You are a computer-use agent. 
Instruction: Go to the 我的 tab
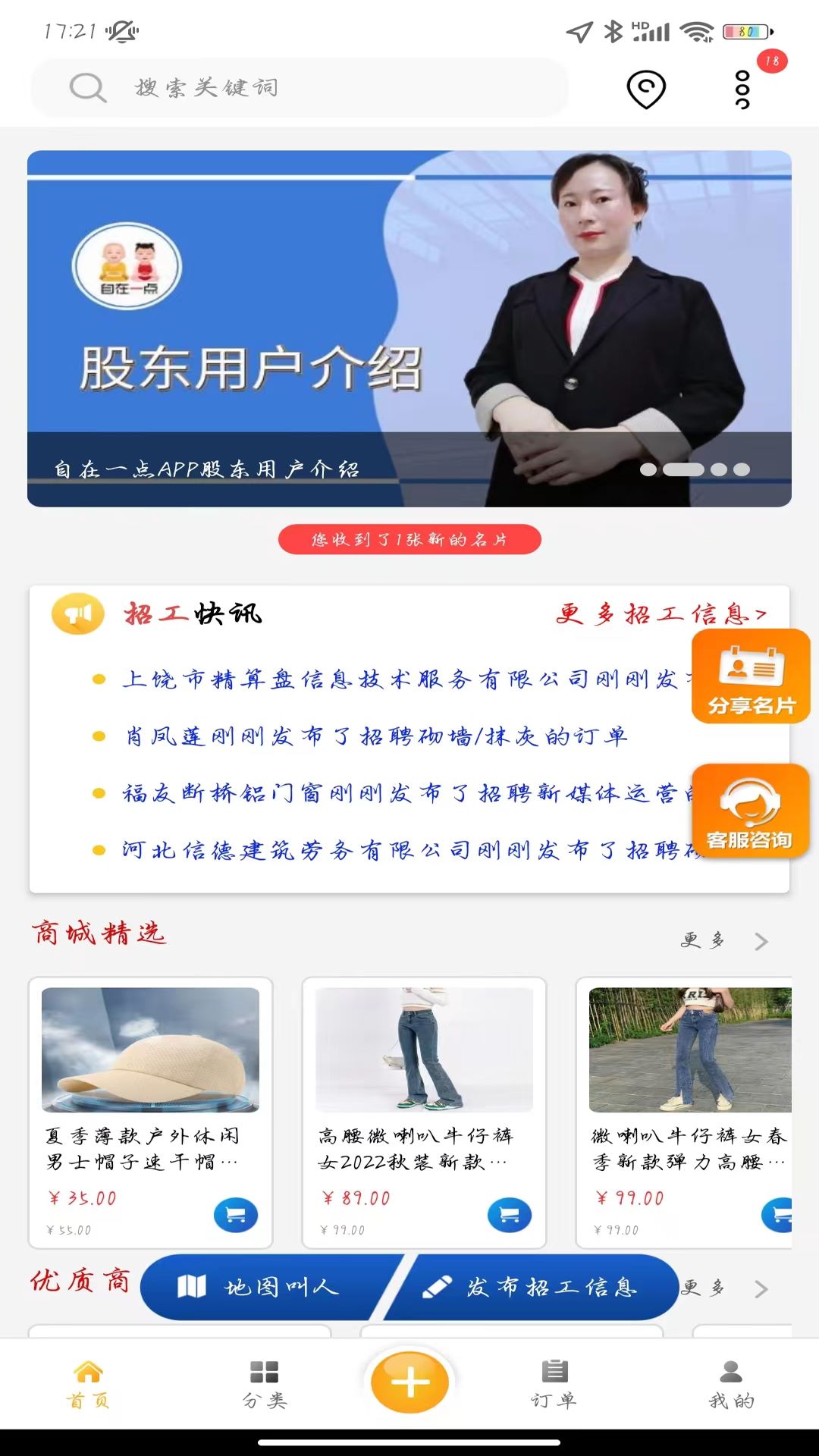731,1383
